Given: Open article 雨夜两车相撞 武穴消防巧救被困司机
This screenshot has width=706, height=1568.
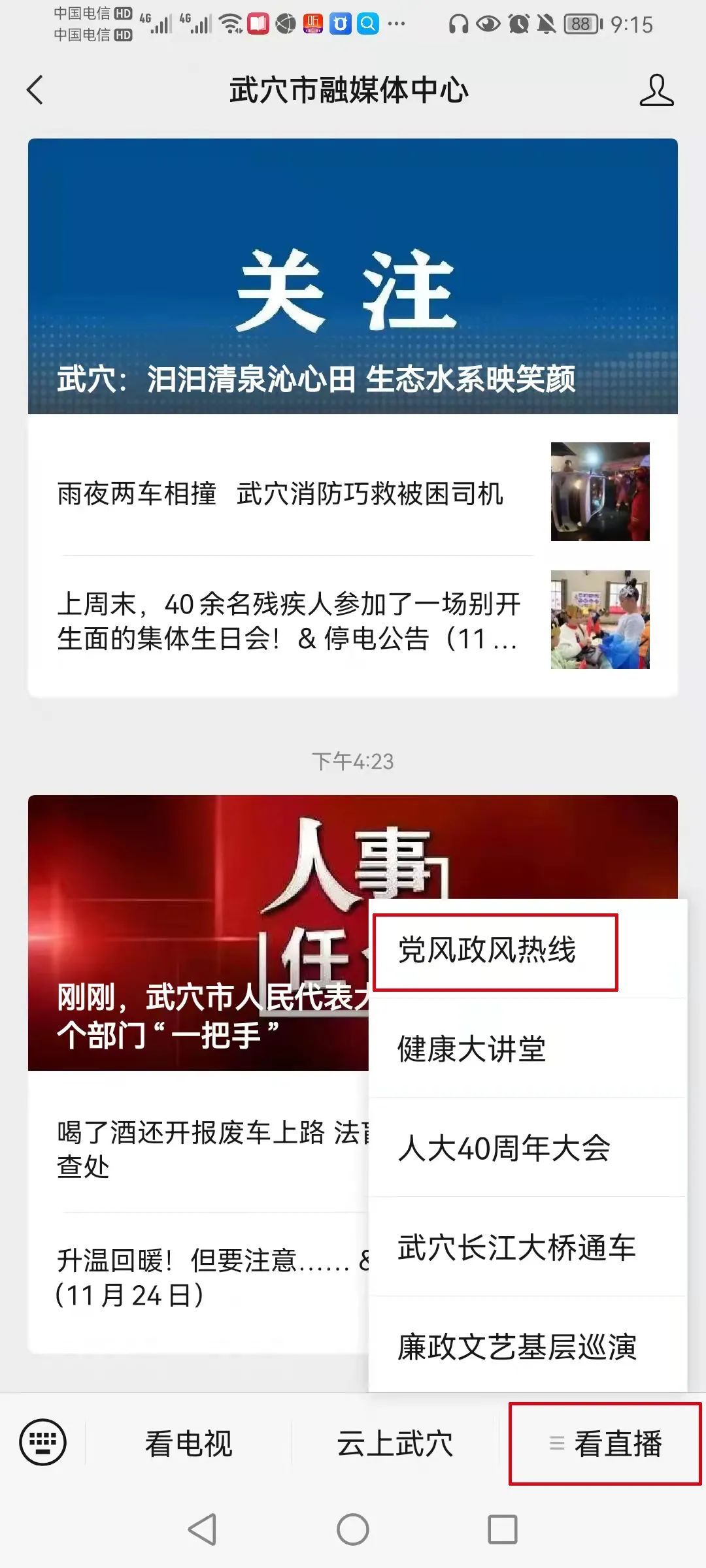Looking at the screenshot, I should pos(281,494).
